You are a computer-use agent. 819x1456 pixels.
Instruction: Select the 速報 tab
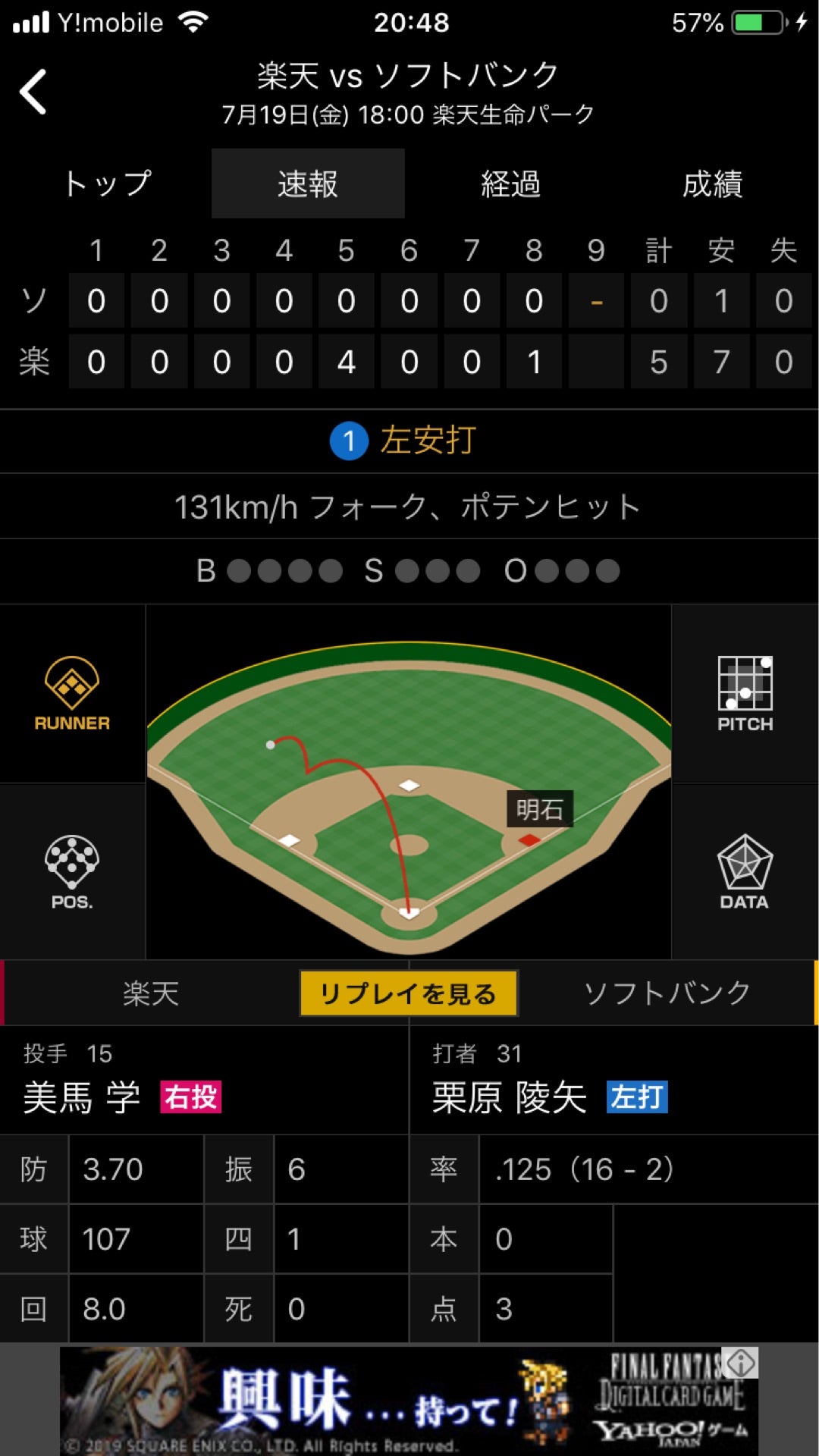coord(308,184)
